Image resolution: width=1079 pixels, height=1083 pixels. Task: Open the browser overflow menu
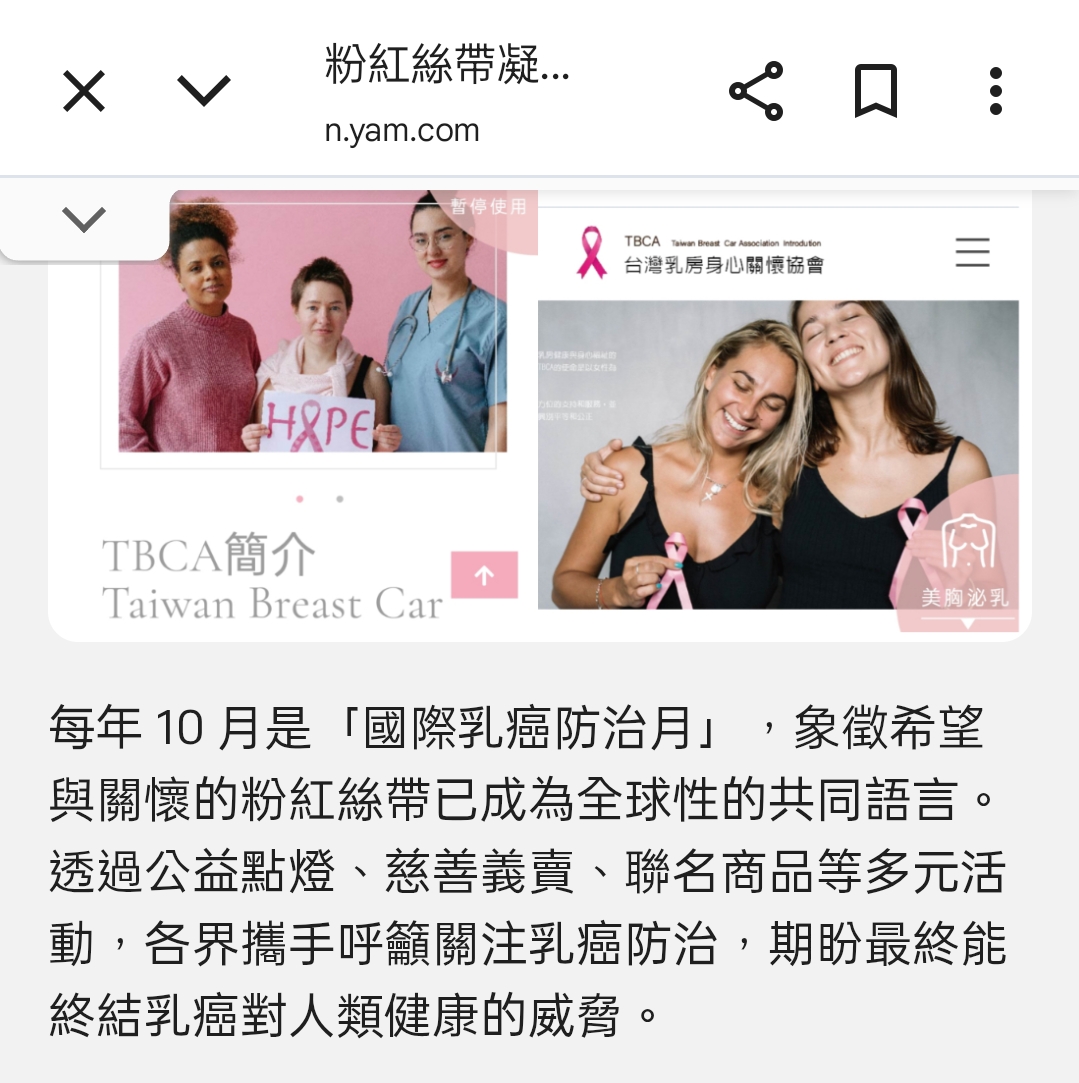(995, 92)
